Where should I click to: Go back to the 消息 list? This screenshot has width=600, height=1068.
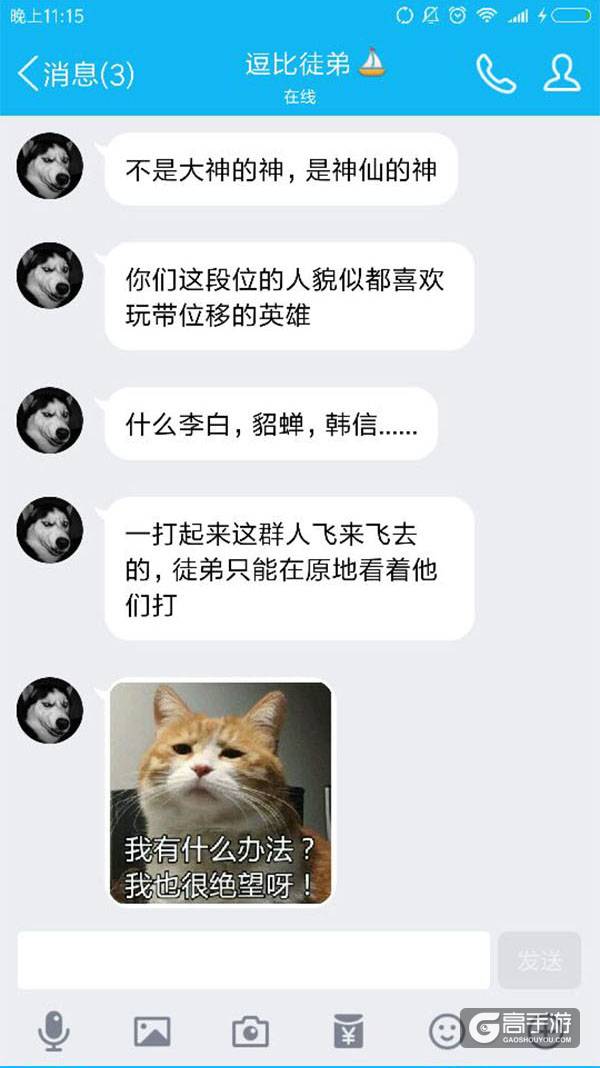pos(75,73)
